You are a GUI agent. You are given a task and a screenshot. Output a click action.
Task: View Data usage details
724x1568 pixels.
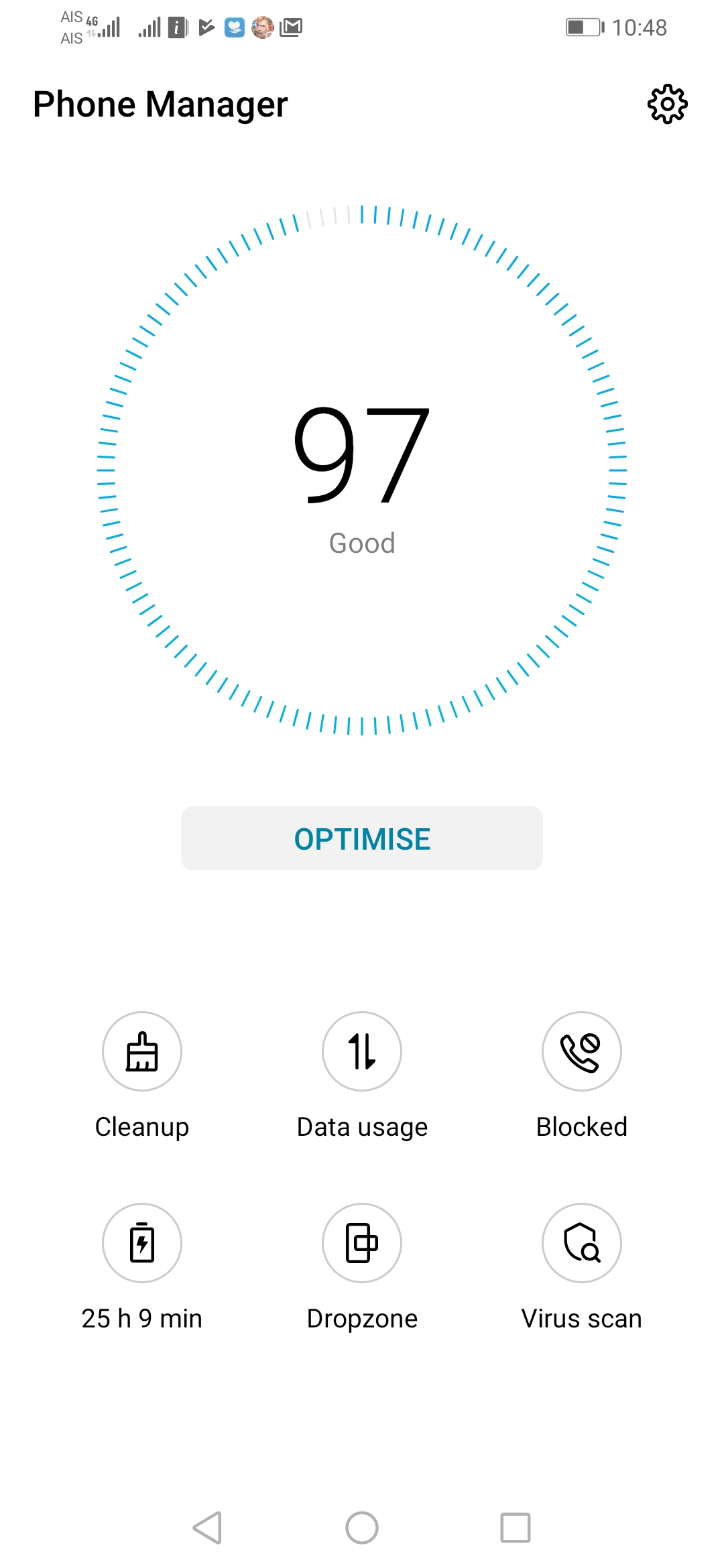click(362, 1051)
